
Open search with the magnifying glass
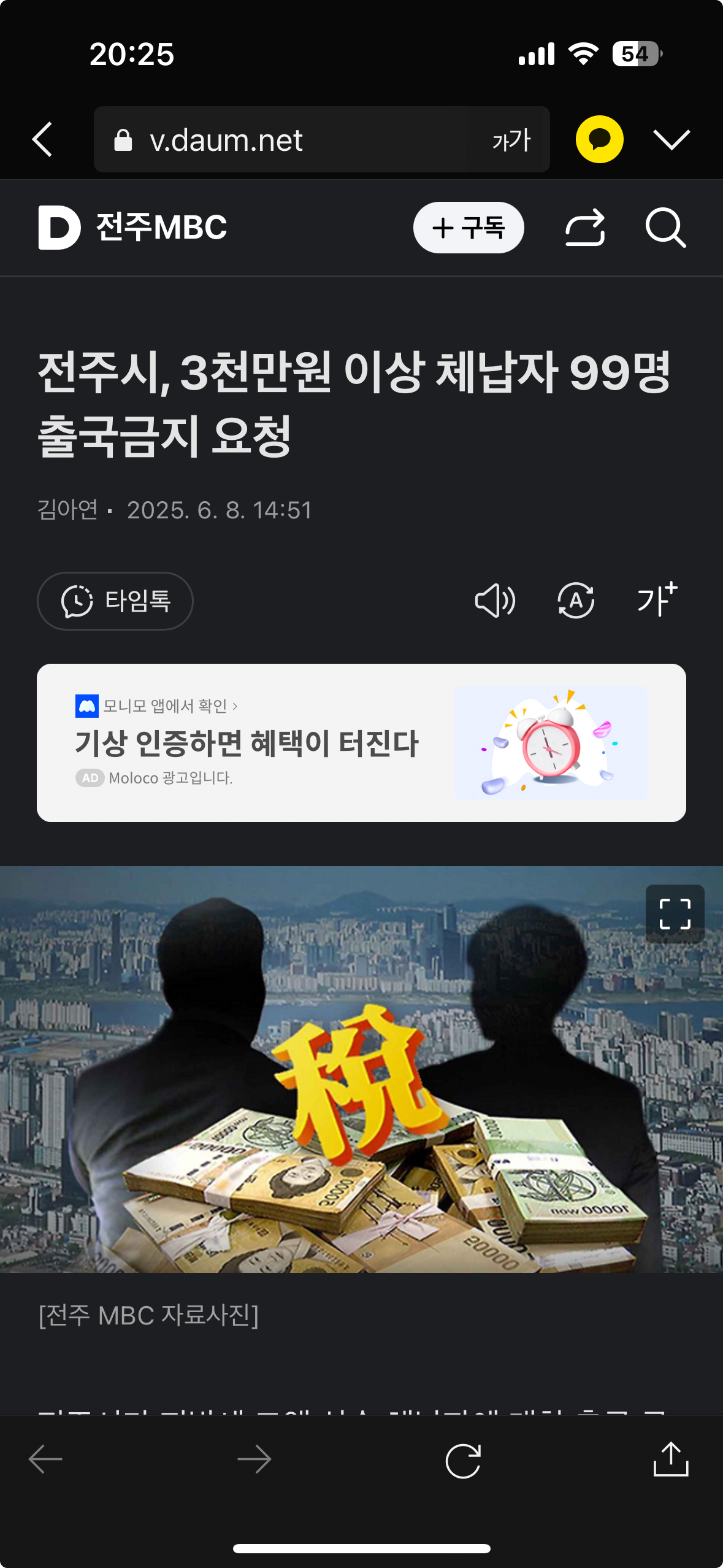click(x=665, y=228)
